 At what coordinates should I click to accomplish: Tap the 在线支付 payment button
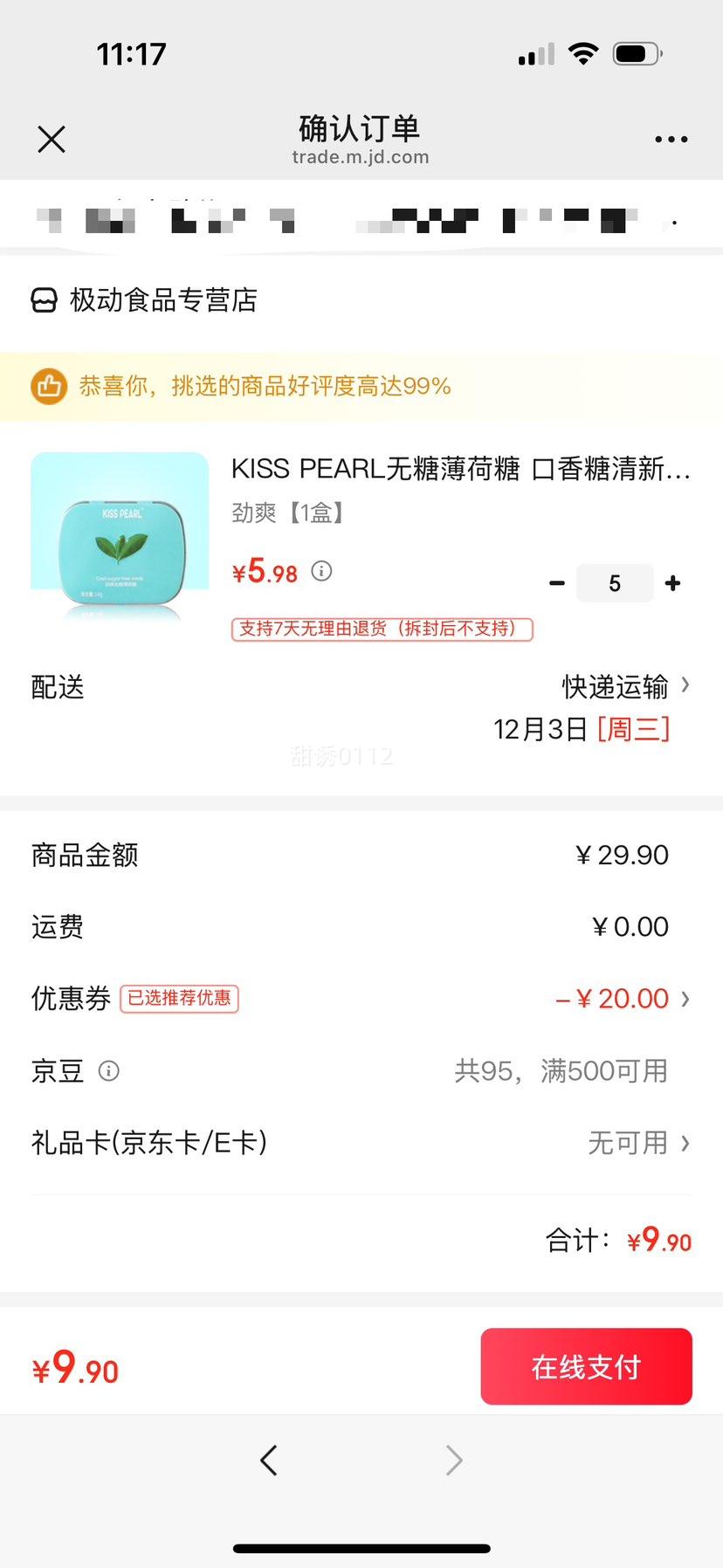point(586,1366)
